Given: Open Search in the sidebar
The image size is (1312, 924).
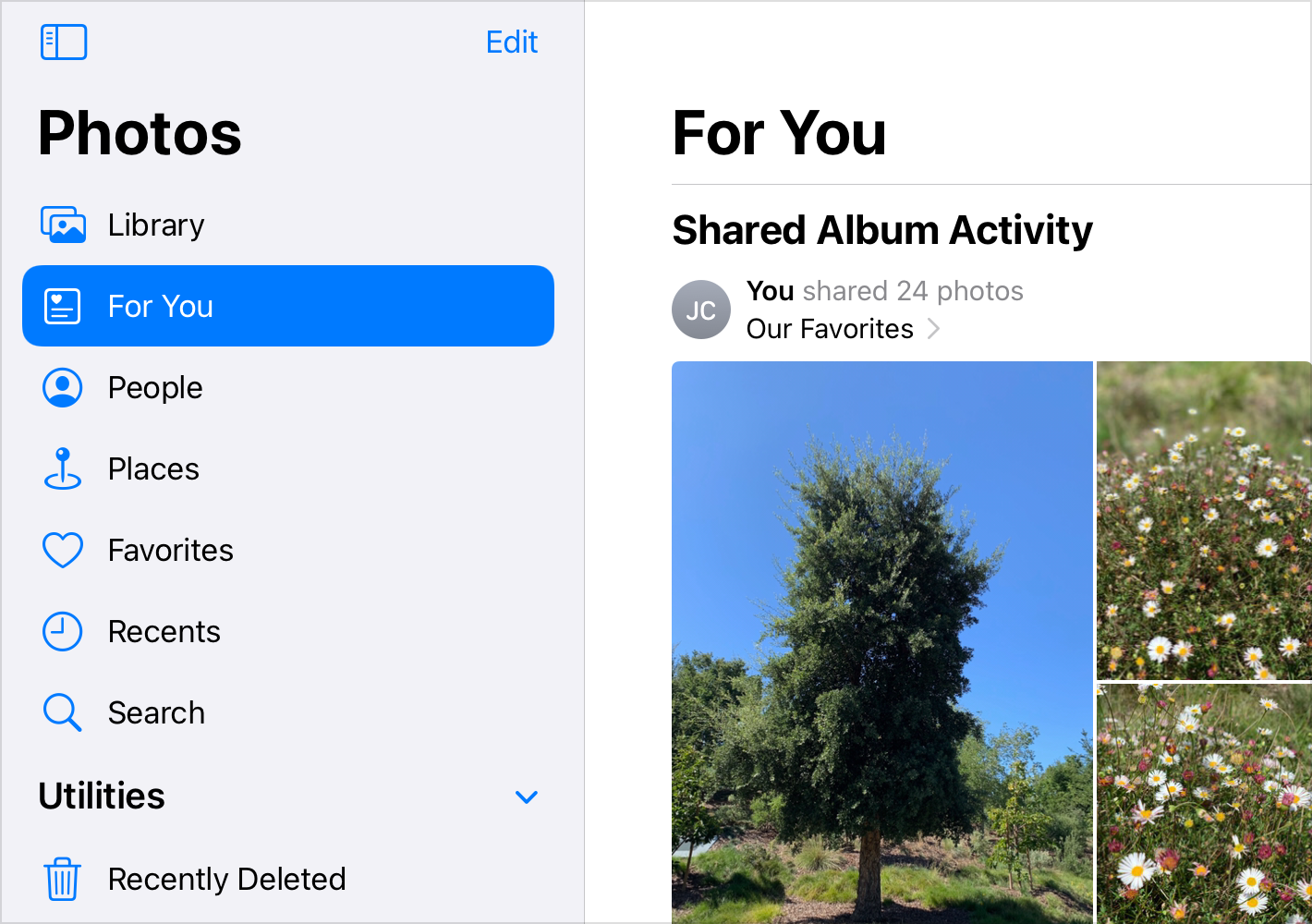Looking at the screenshot, I should (155, 713).
